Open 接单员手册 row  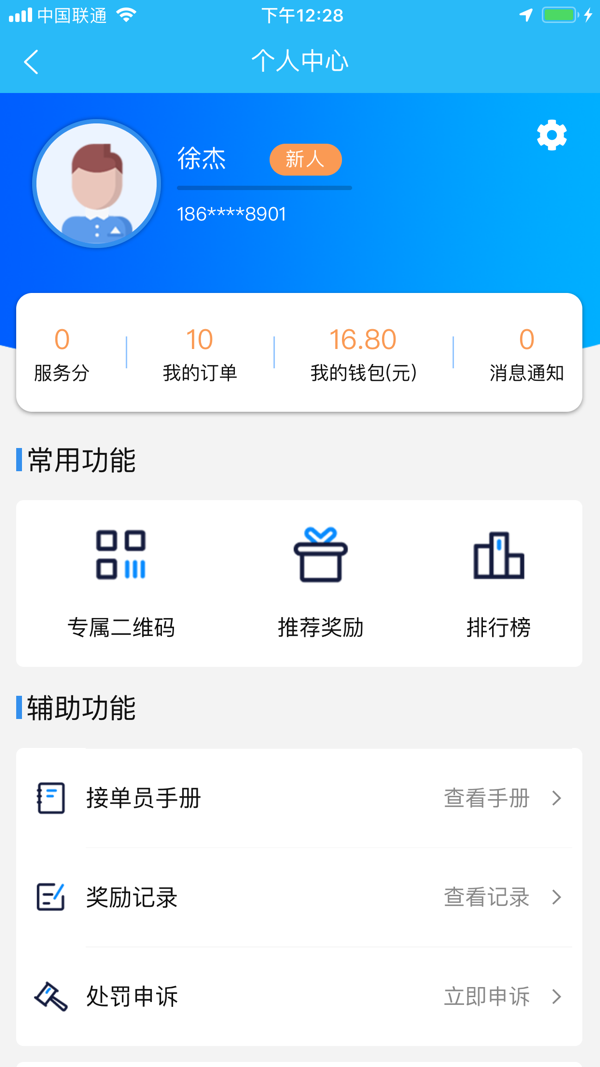click(x=299, y=798)
